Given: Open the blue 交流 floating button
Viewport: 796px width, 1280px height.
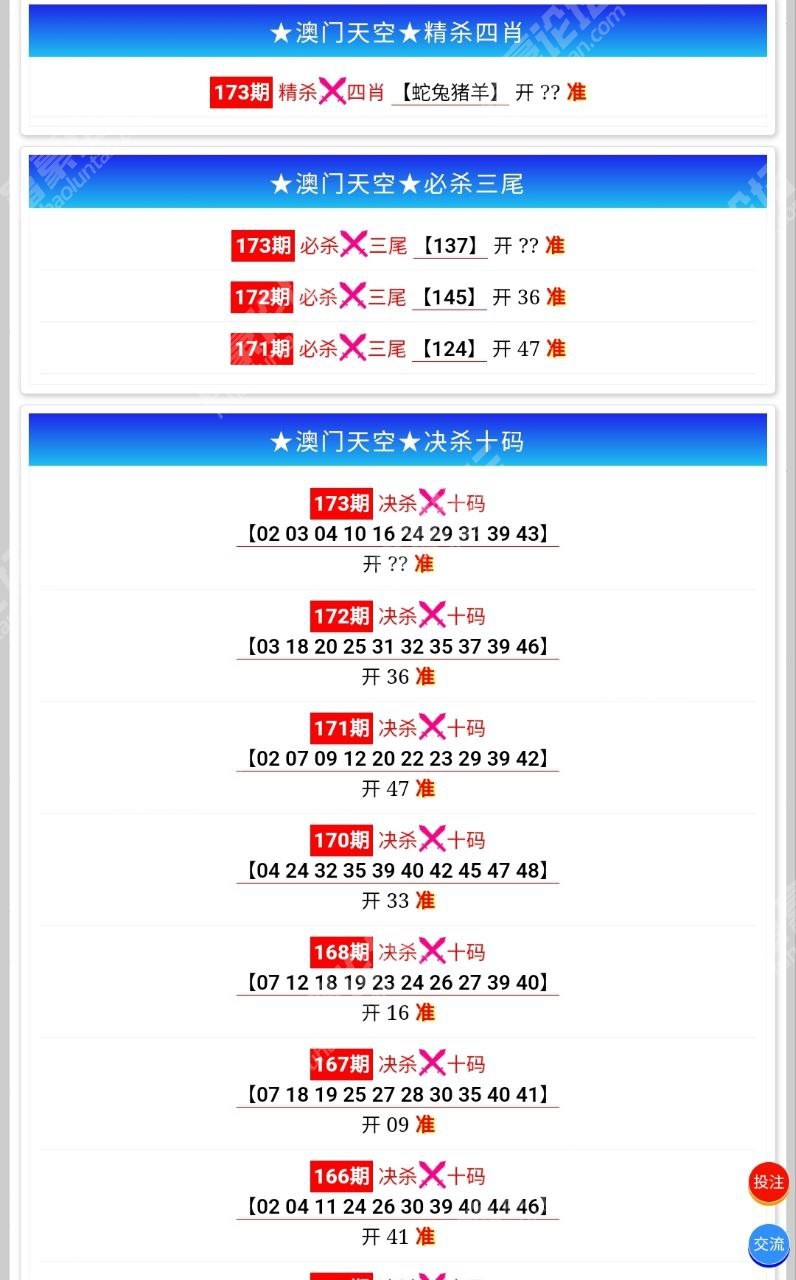Looking at the screenshot, I should pyautogui.click(x=768, y=1245).
